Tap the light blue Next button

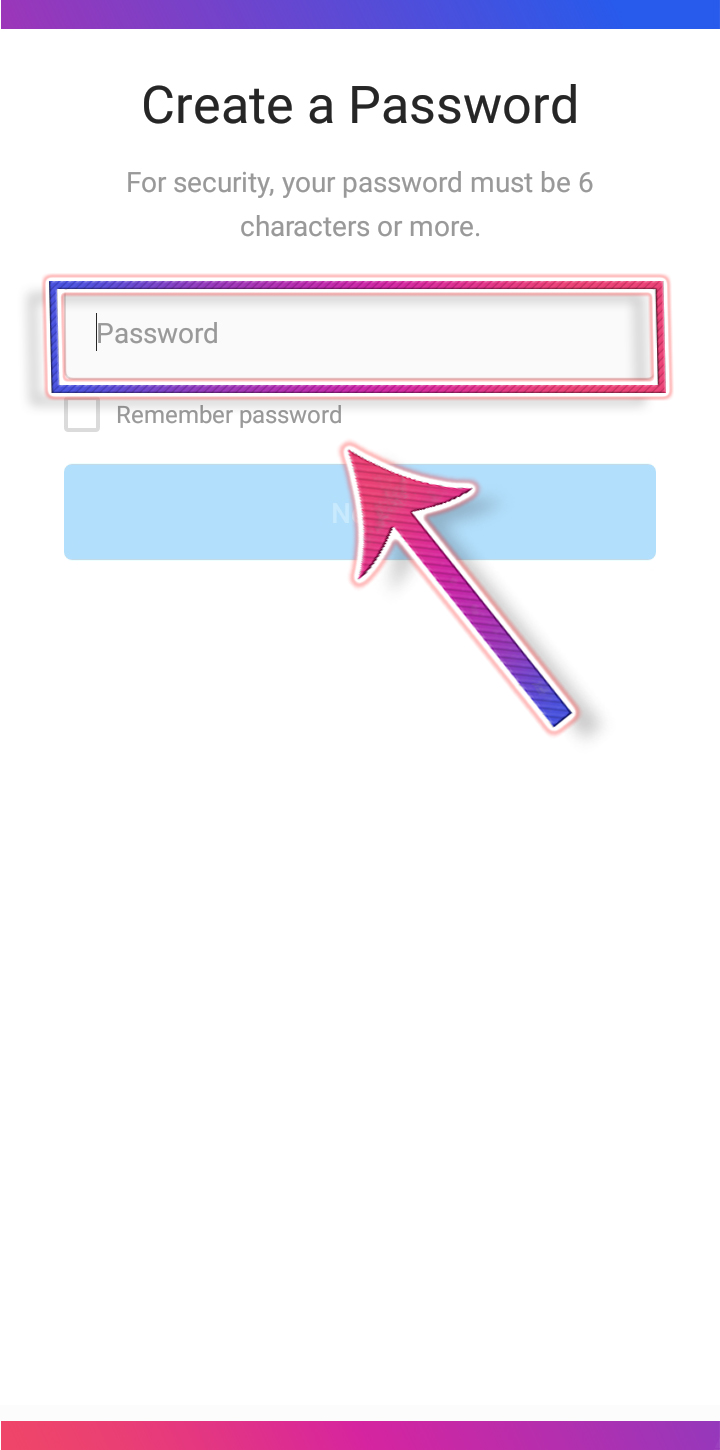360,512
